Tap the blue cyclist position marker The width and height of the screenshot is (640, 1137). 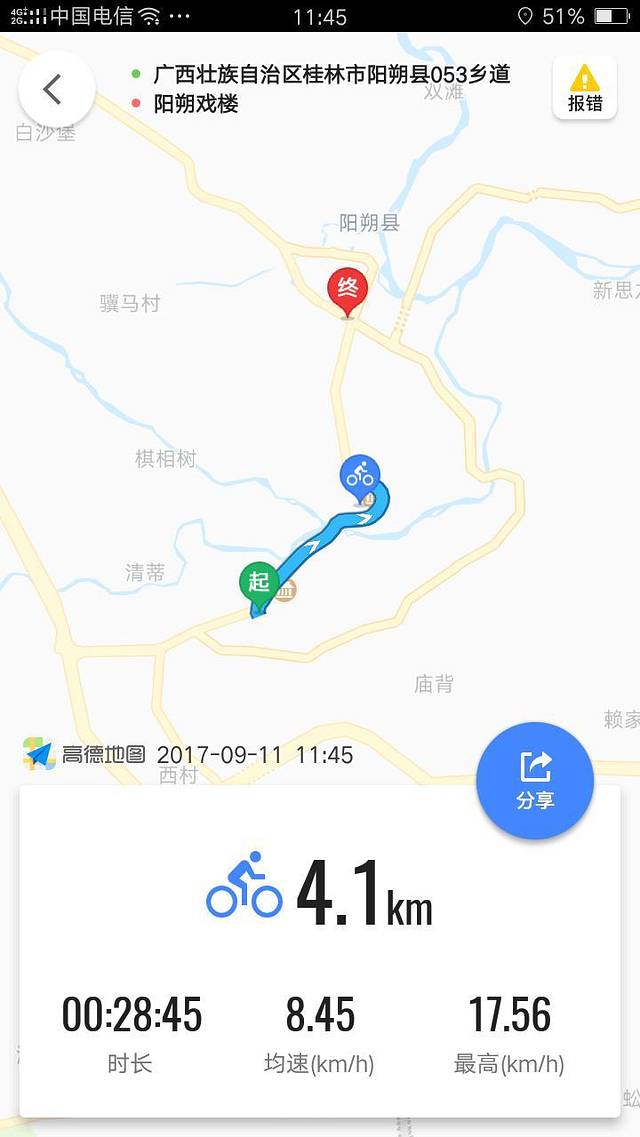(360, 475)
